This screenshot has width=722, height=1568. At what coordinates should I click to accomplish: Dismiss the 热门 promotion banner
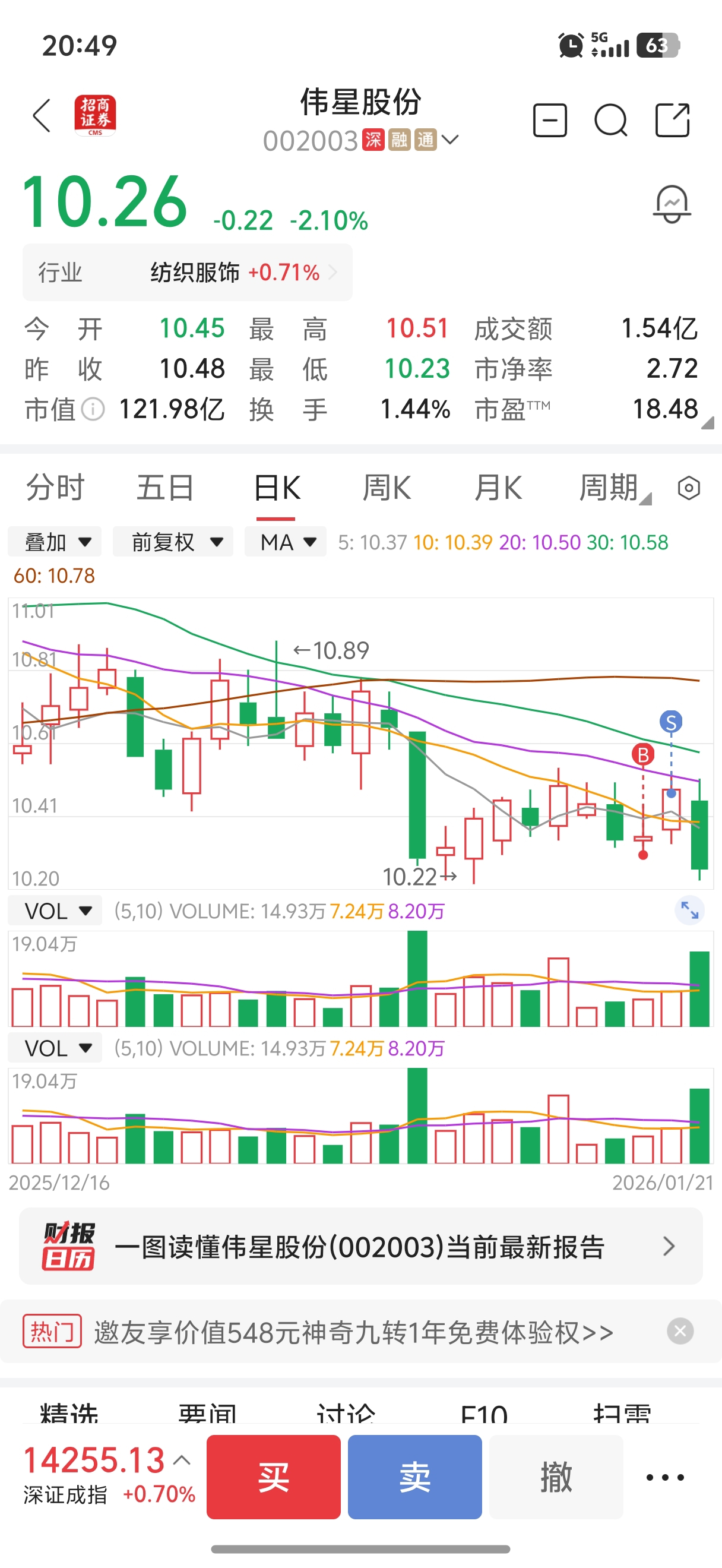tap(679, 1331)
